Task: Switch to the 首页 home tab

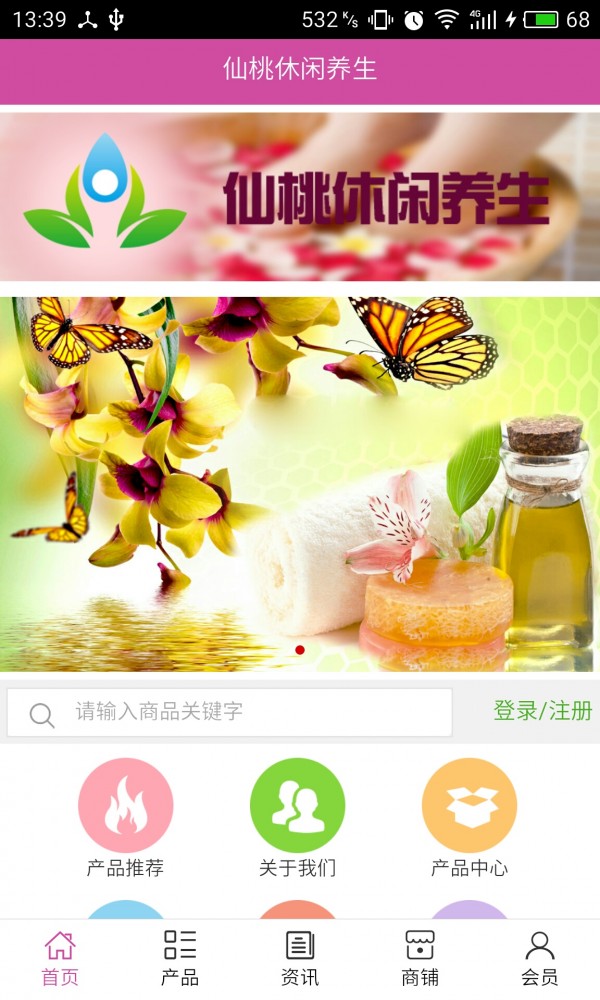Action: (x=60, y=958)
